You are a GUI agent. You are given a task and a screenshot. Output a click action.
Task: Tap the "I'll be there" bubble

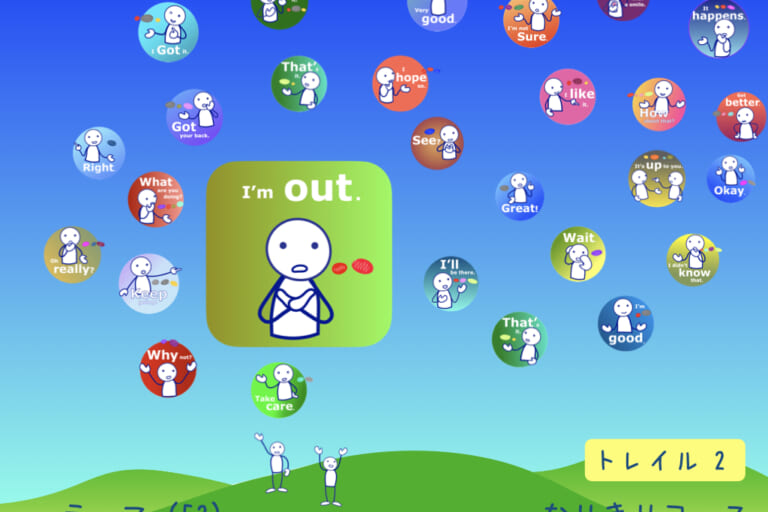(x=449, y=283)
